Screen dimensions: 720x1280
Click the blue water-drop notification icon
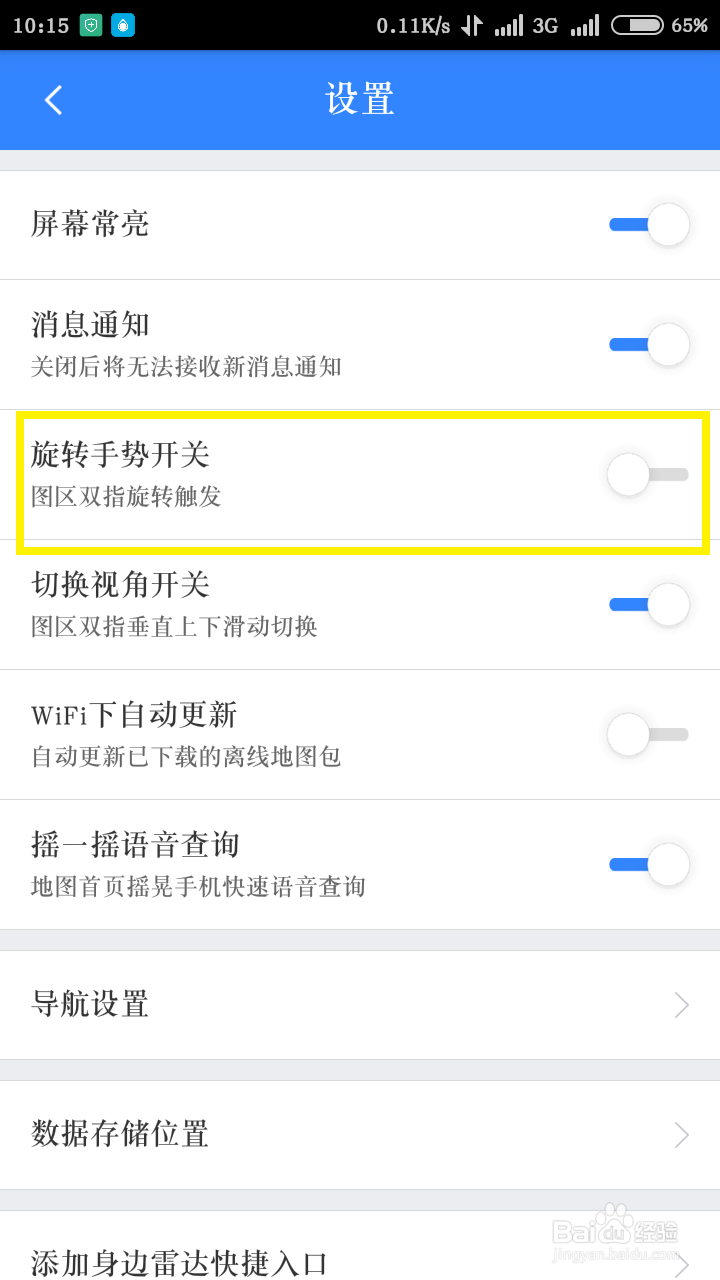tap(124, 25)
